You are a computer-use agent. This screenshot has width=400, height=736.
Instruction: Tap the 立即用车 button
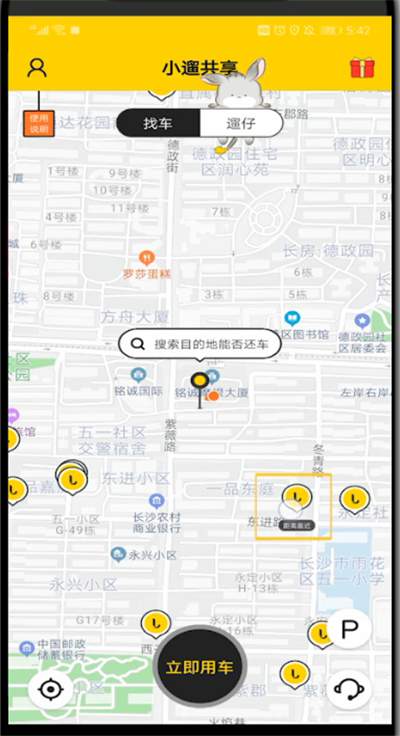[x=200, y=667]
